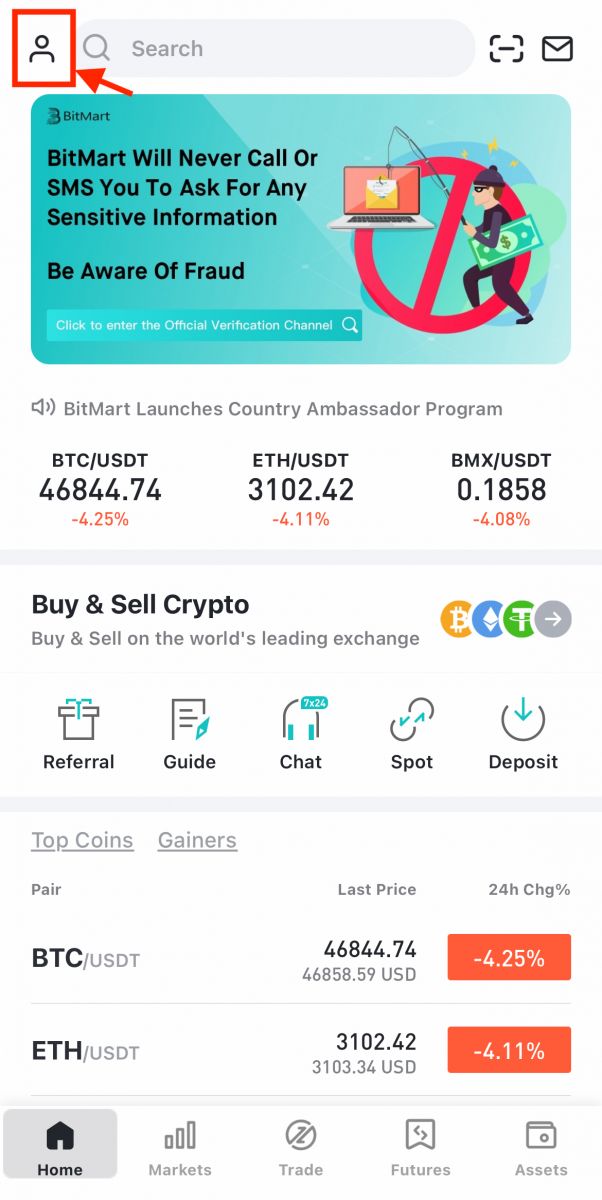Go to Spot trading shortcut
Viewport: 602px width, 1200px height.
pos(411,735)
